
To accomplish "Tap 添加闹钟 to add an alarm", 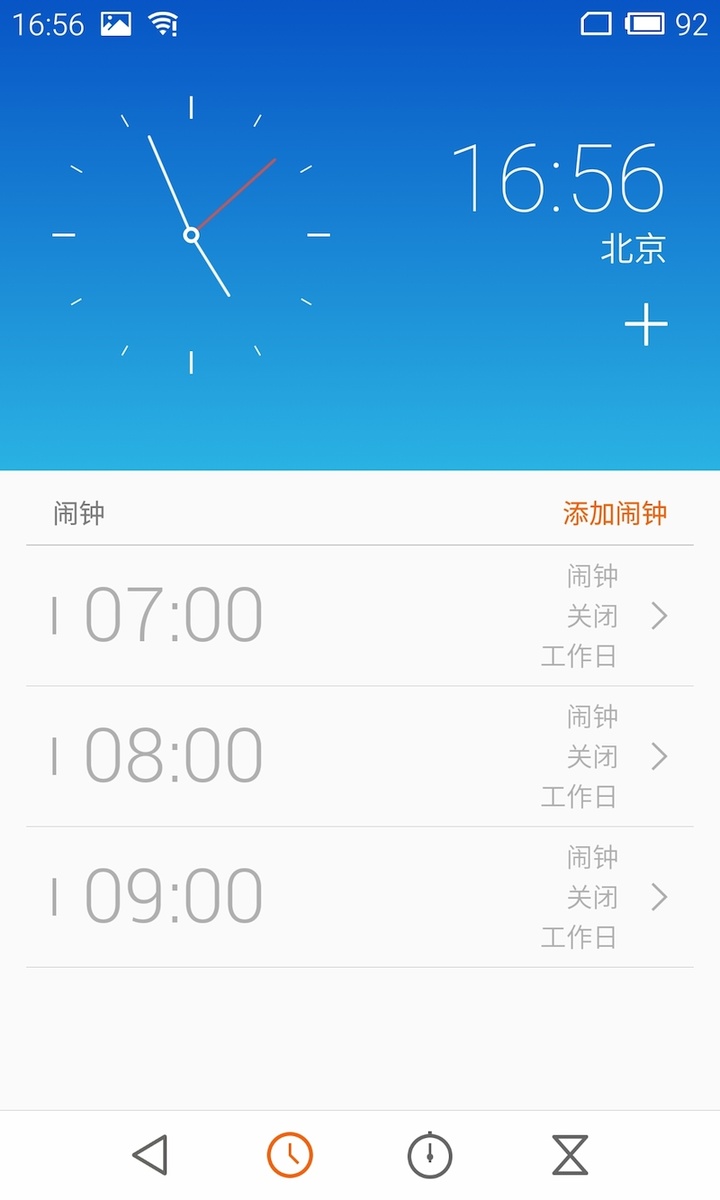I will pos(614,514).
